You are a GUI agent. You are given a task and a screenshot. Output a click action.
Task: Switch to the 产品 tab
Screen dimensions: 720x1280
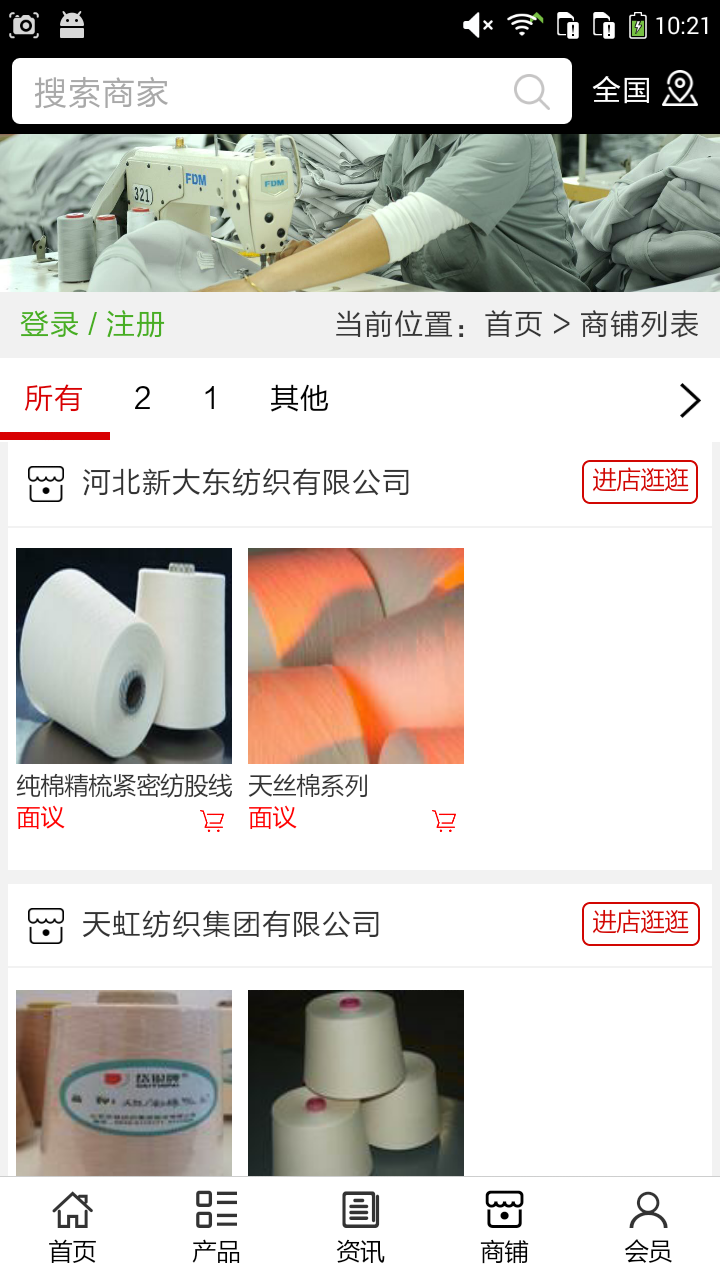coord(216,1228)
